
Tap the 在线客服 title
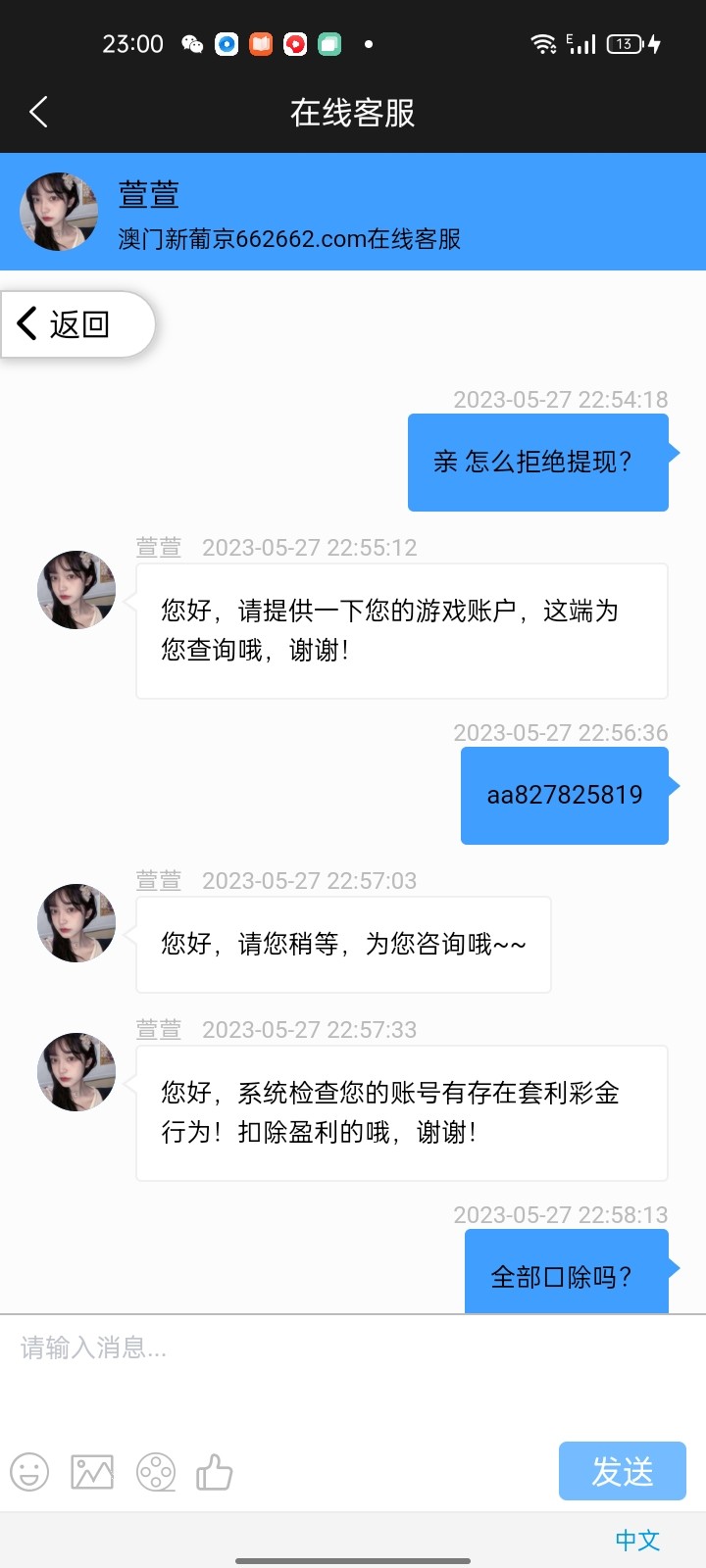click(x=351, y=112)
